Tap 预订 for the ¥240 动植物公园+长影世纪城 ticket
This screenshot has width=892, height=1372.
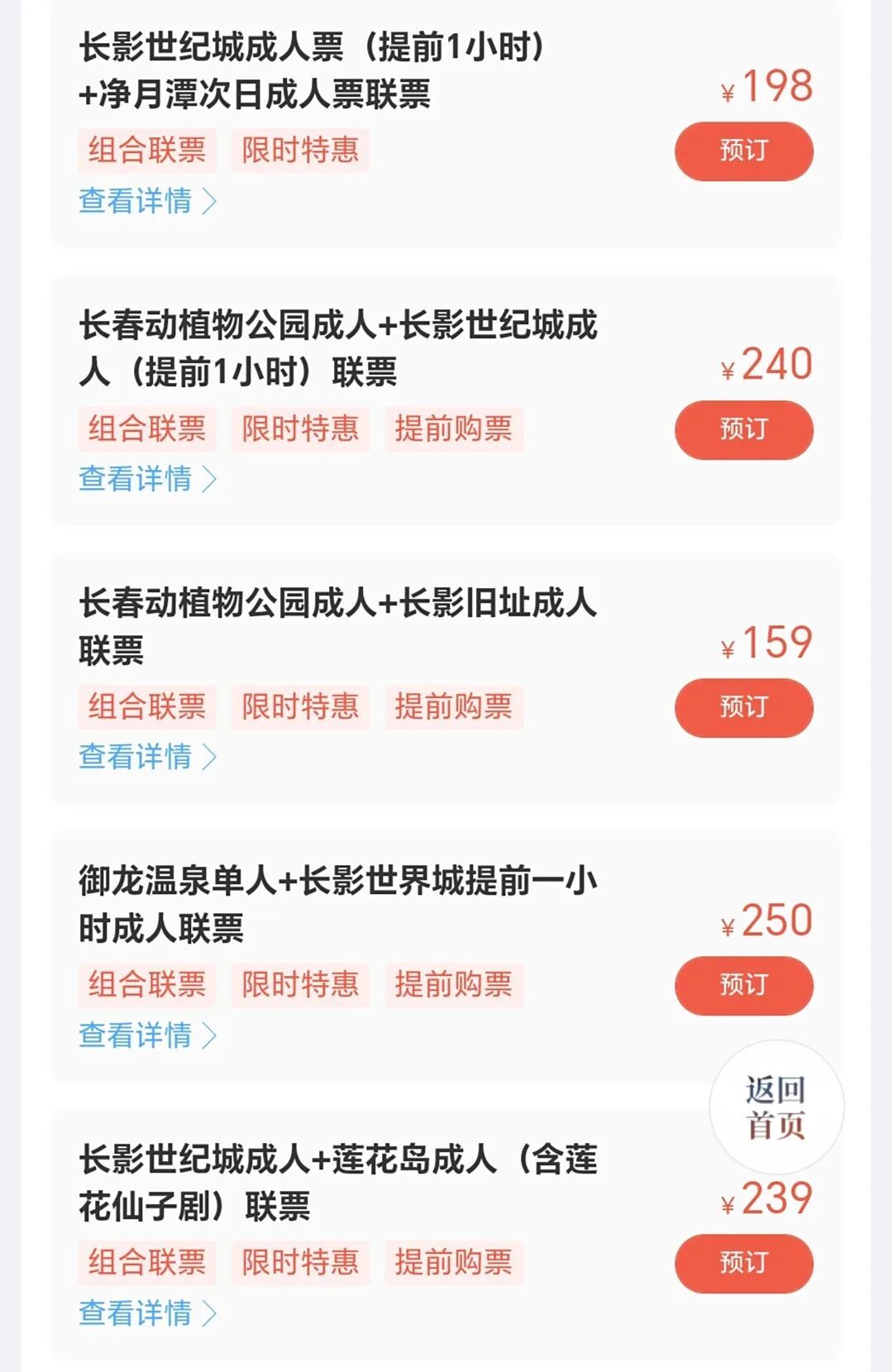tap(743, 430)
